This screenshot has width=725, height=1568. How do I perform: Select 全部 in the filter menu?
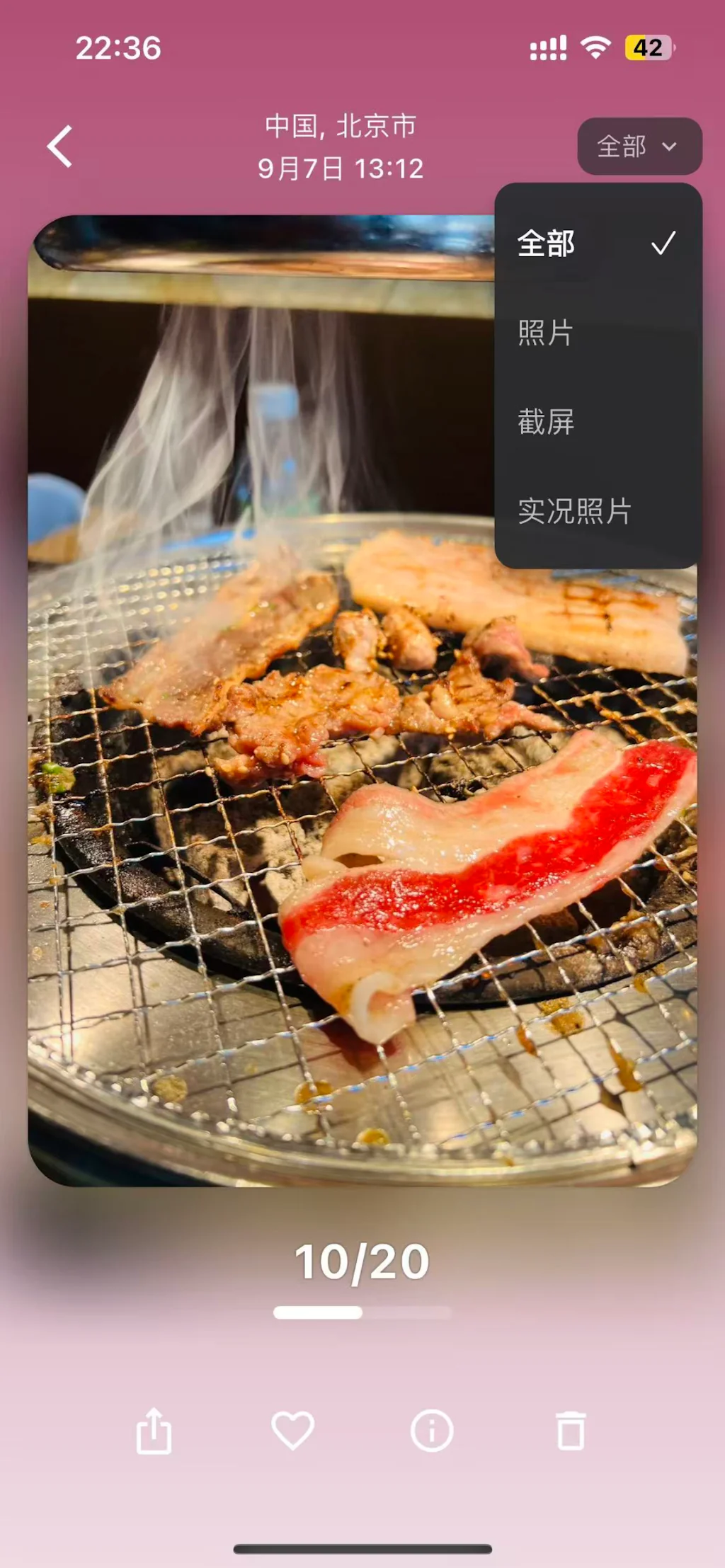[597, 244]
